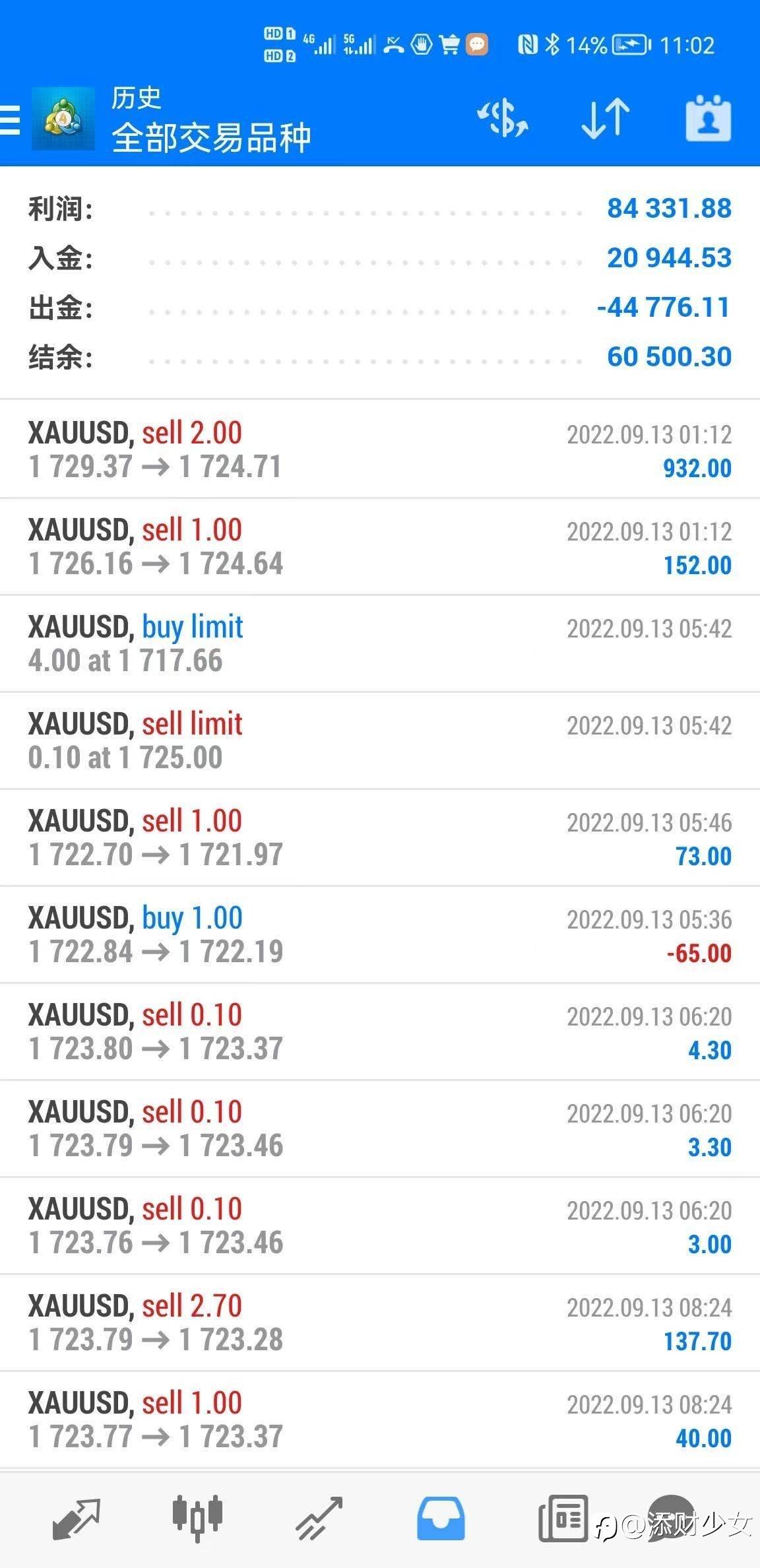Open the XAUUSD sell 2.00 trade with 932.00 profit
This screenshot has height=1568, width=760.
[x=379, y=449]
